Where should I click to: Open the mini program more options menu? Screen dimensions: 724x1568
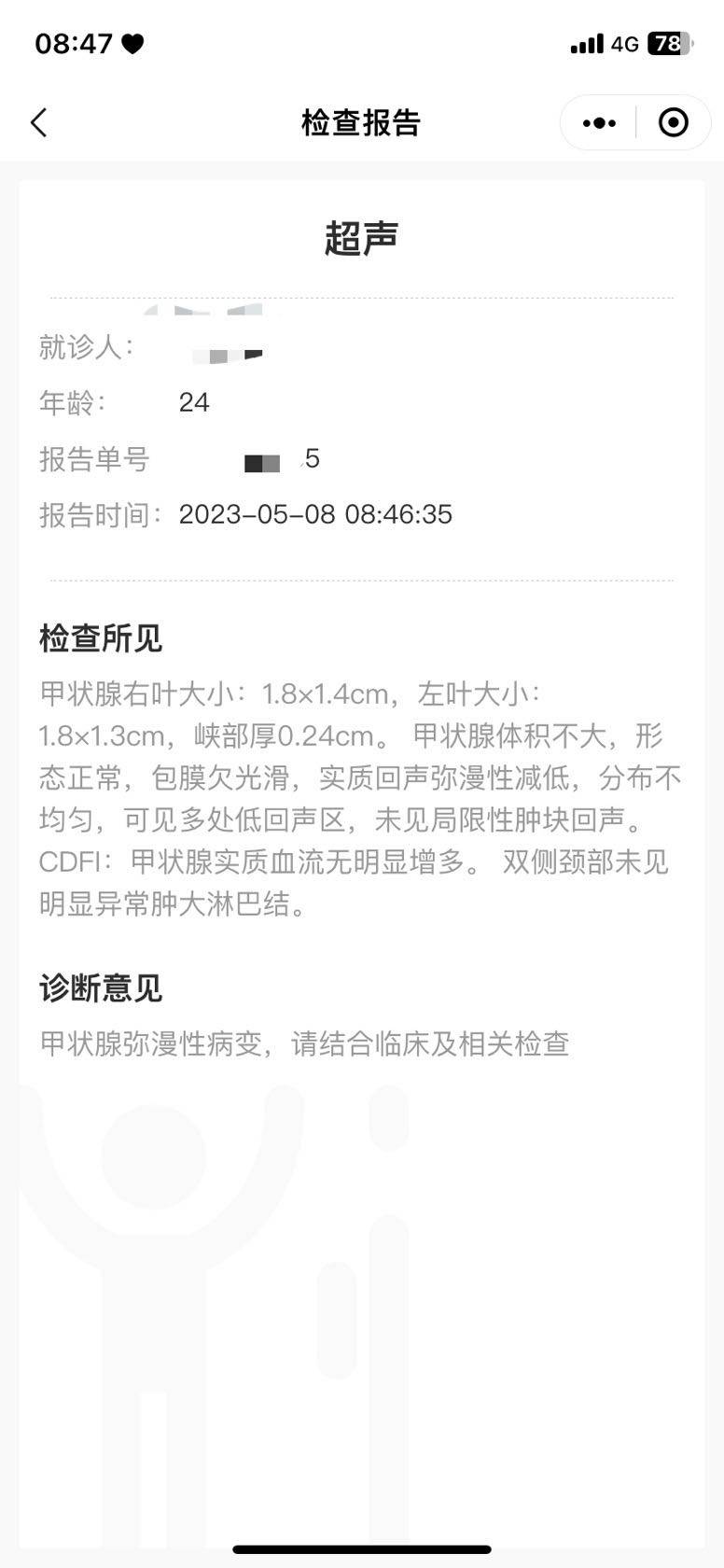click(x=599, y=122)
